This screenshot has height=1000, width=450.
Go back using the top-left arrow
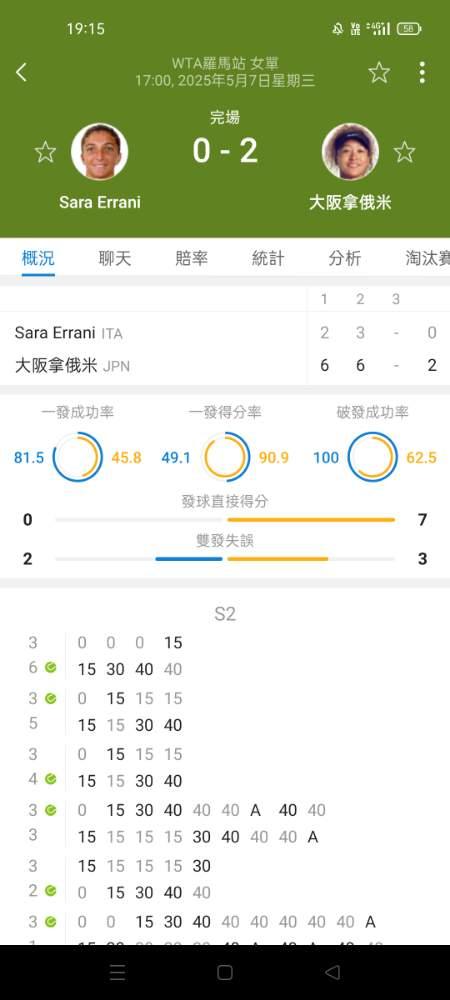point(22,72)
